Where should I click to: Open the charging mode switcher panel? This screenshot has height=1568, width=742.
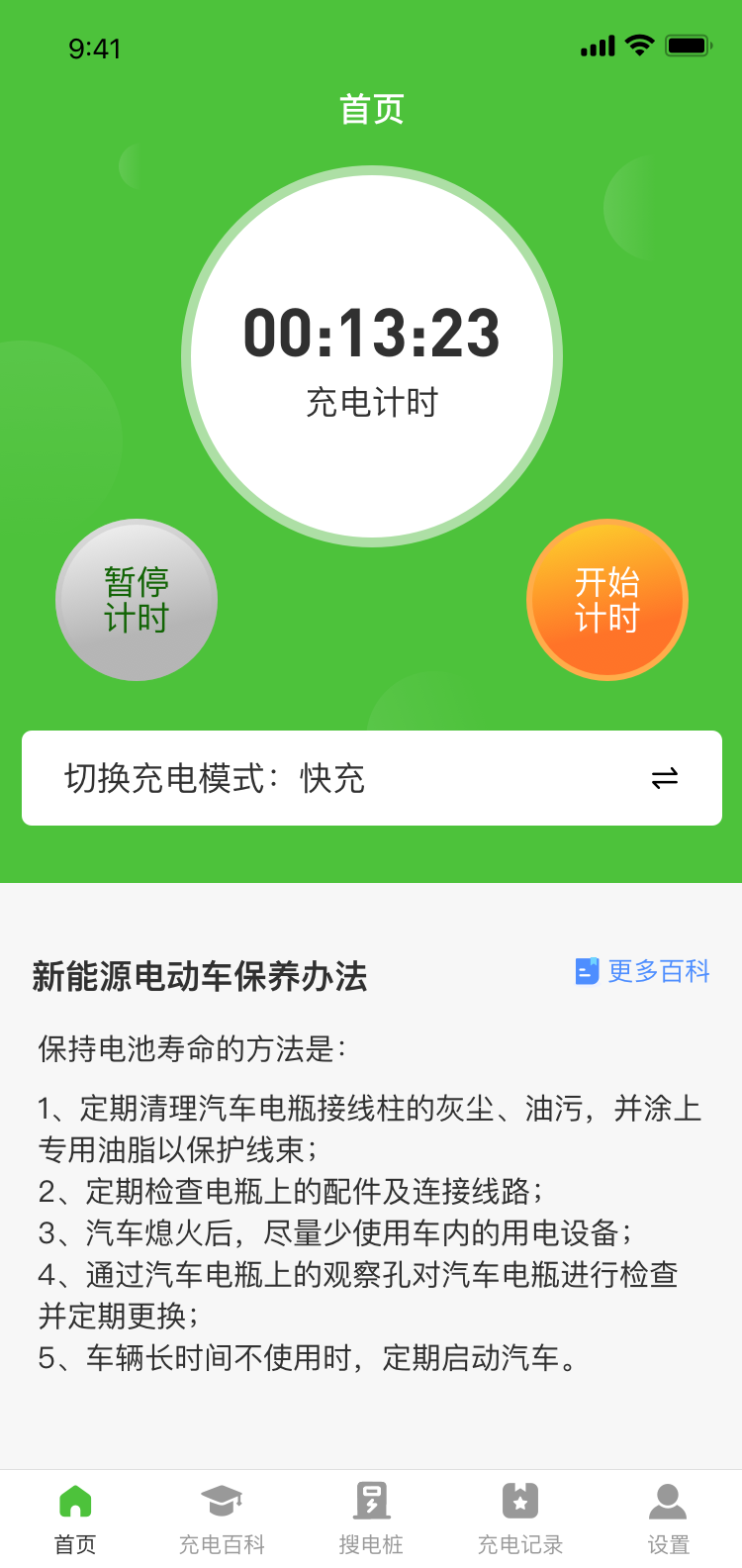(371, 778)
